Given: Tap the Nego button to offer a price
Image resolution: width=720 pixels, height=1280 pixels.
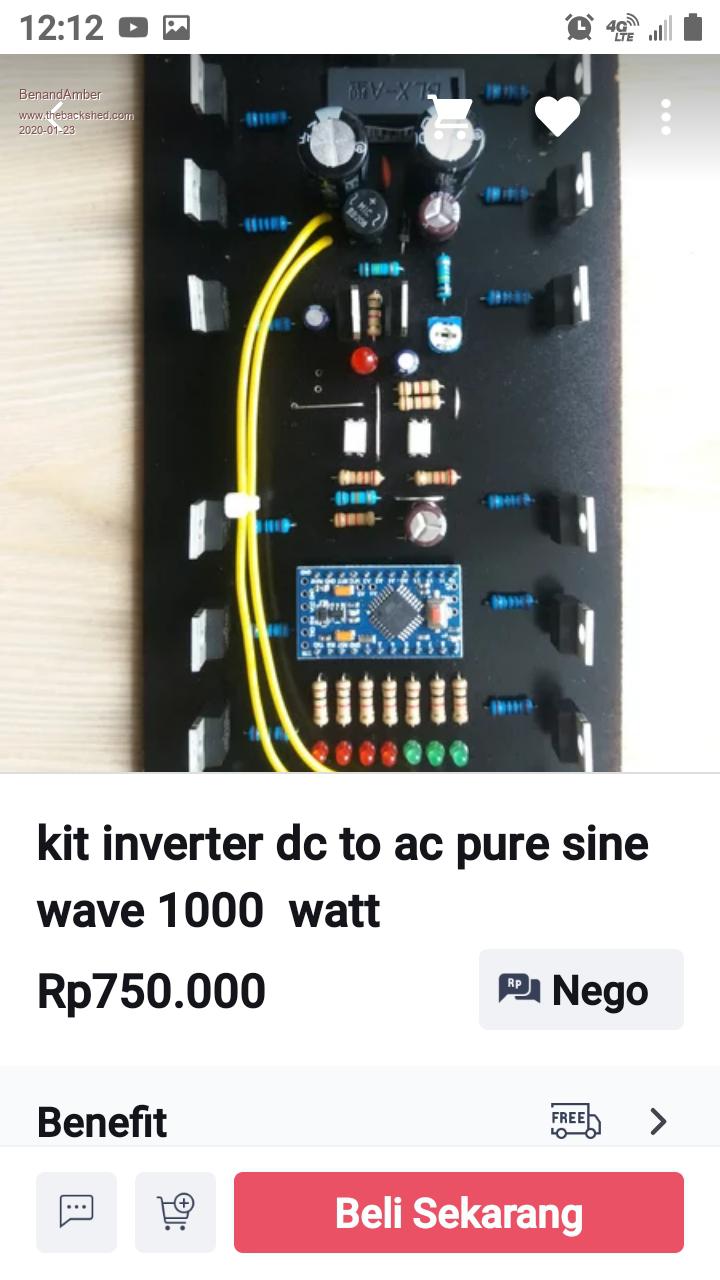Looking at the screenshot, I should 581,989.
